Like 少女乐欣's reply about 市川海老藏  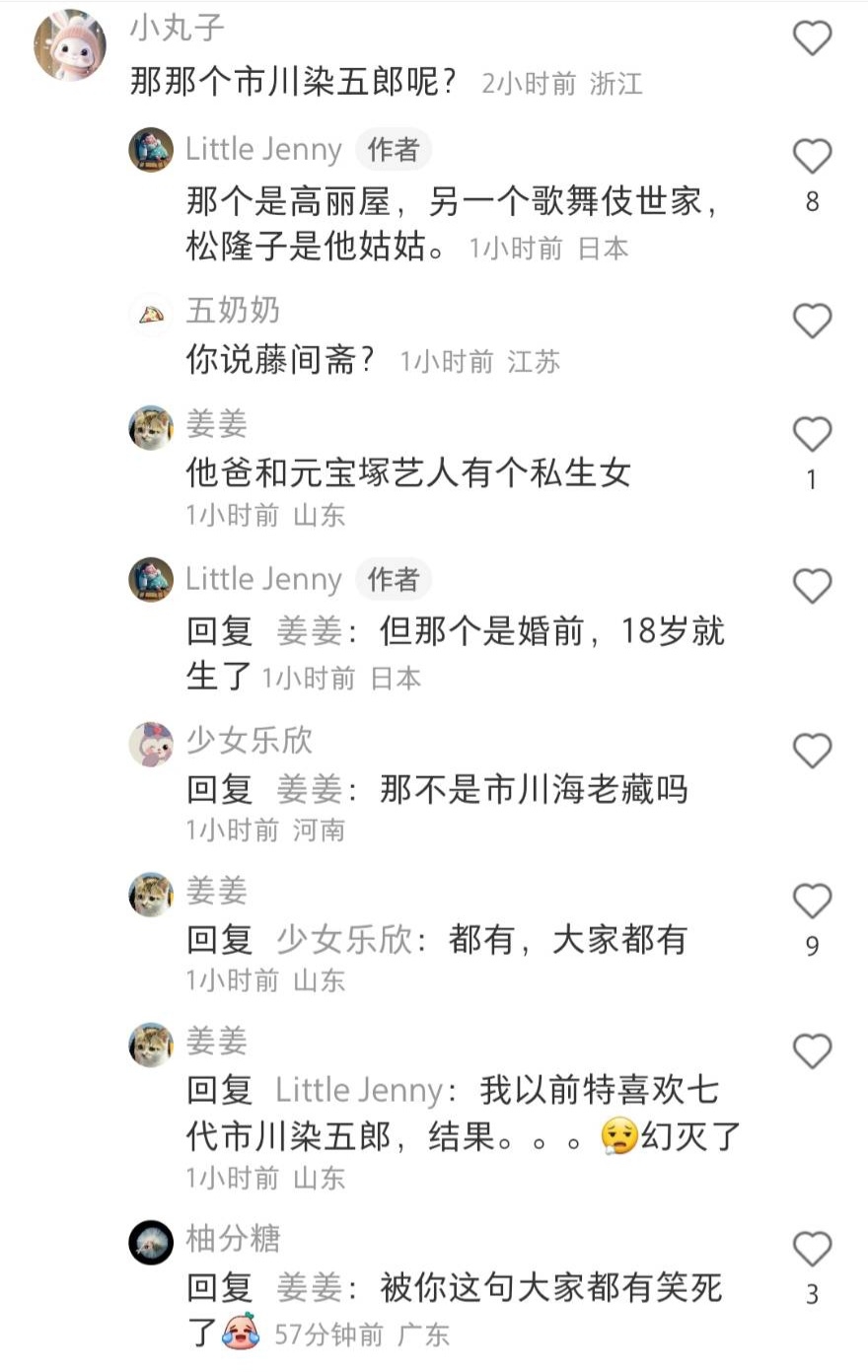[813, 752]
